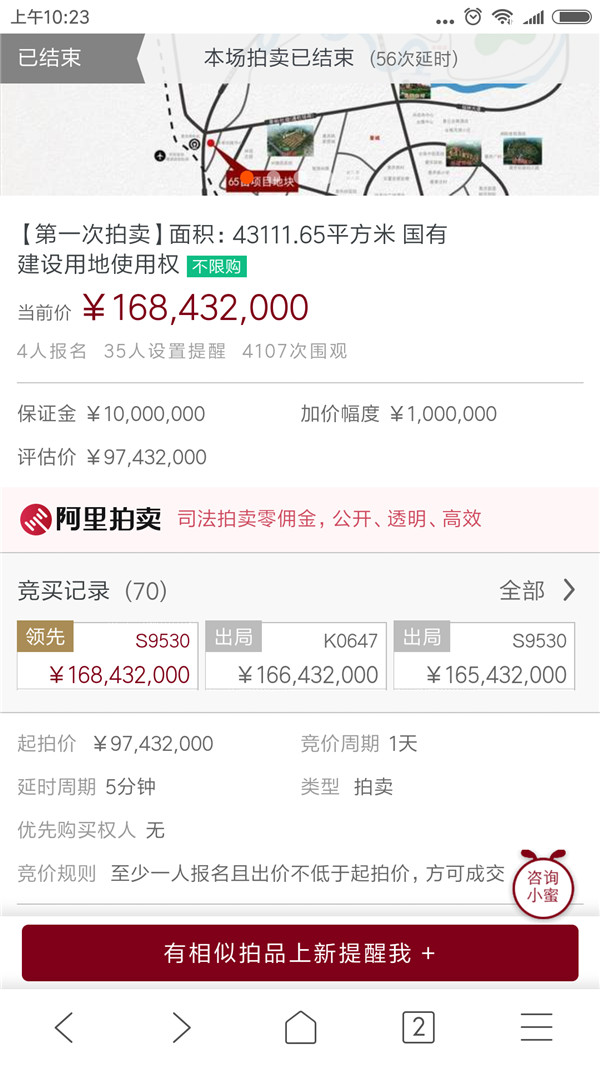The image size is (600, 1066).
Task: Open the 阿里拍卖 judicial auction banner
Action: 300,519
